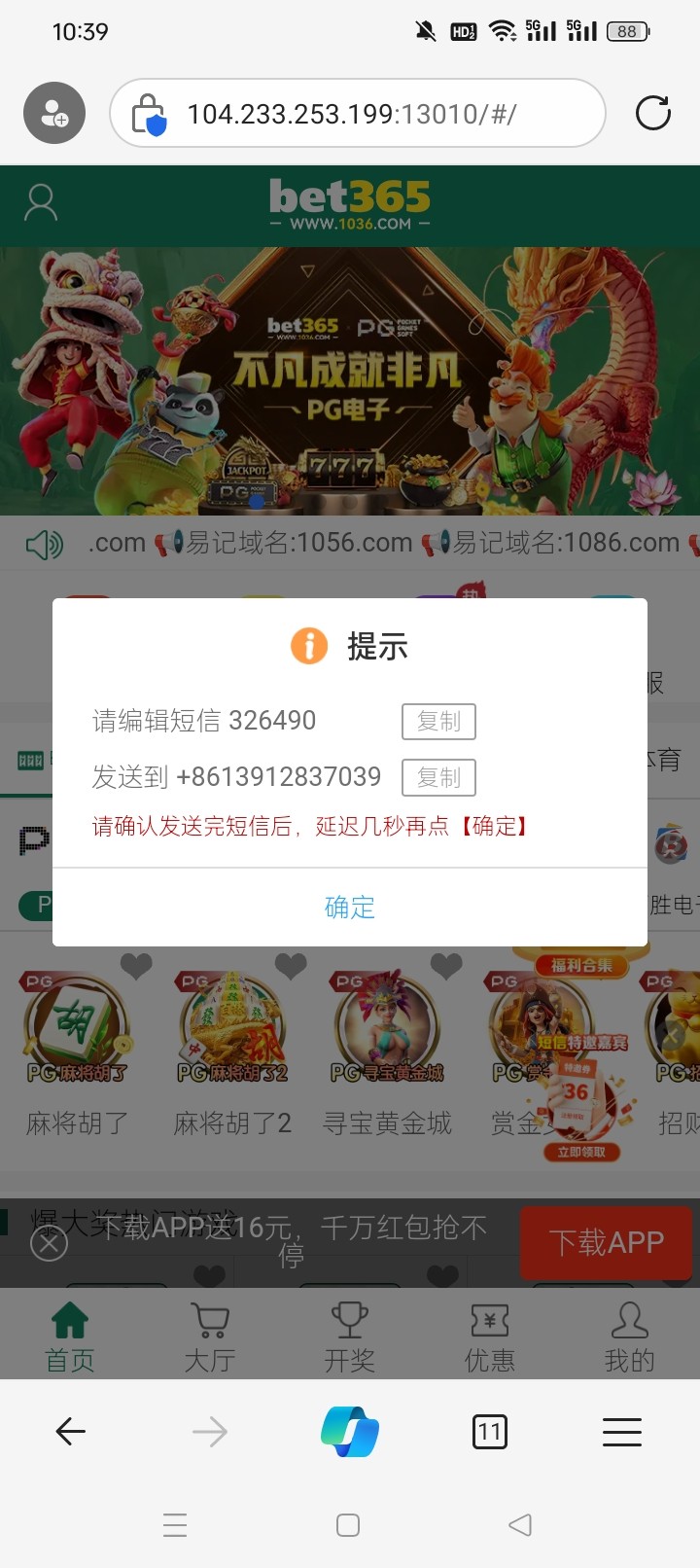Dismiss the app download banner
The height and width of the screenshot is (1568, 700).
(49, 1243)
